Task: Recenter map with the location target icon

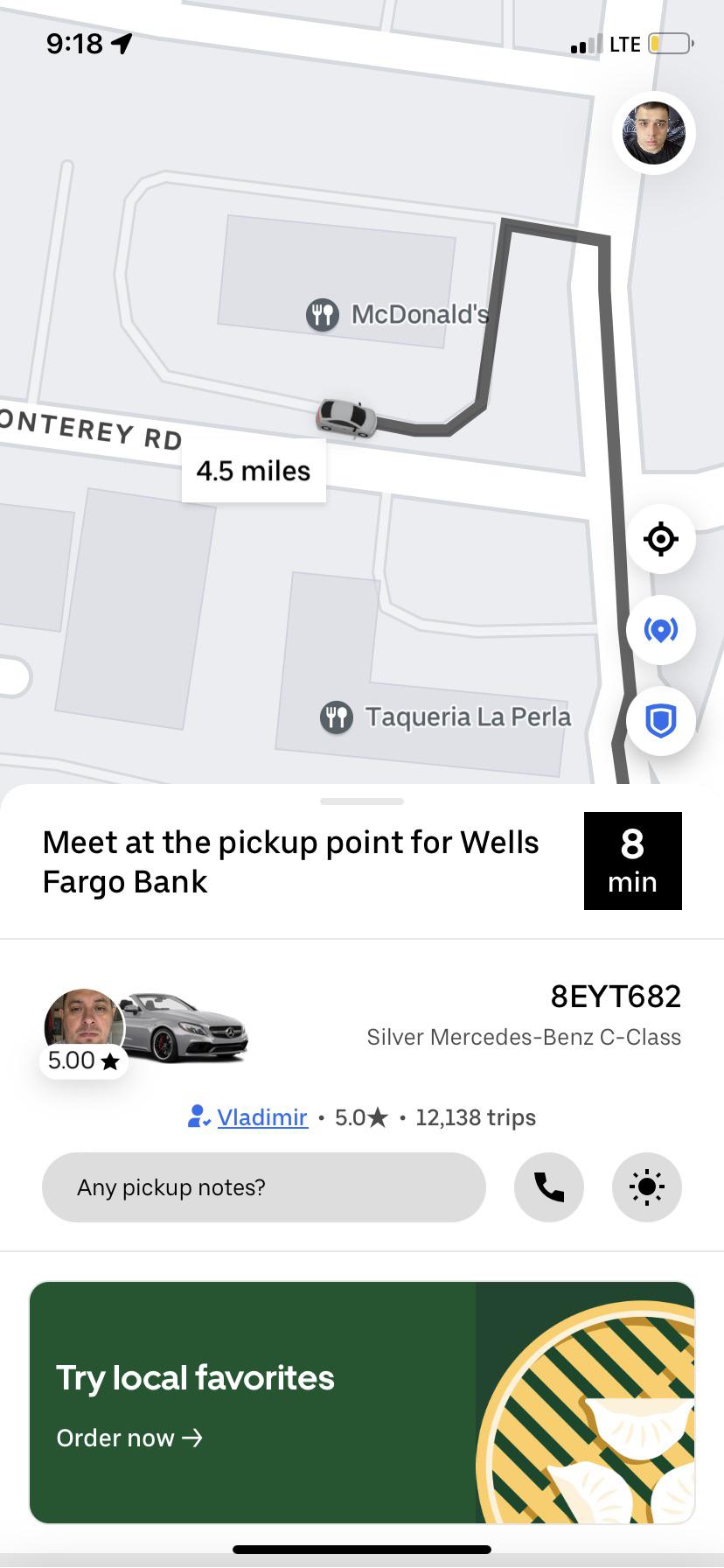Action: (x=661, y=539)
